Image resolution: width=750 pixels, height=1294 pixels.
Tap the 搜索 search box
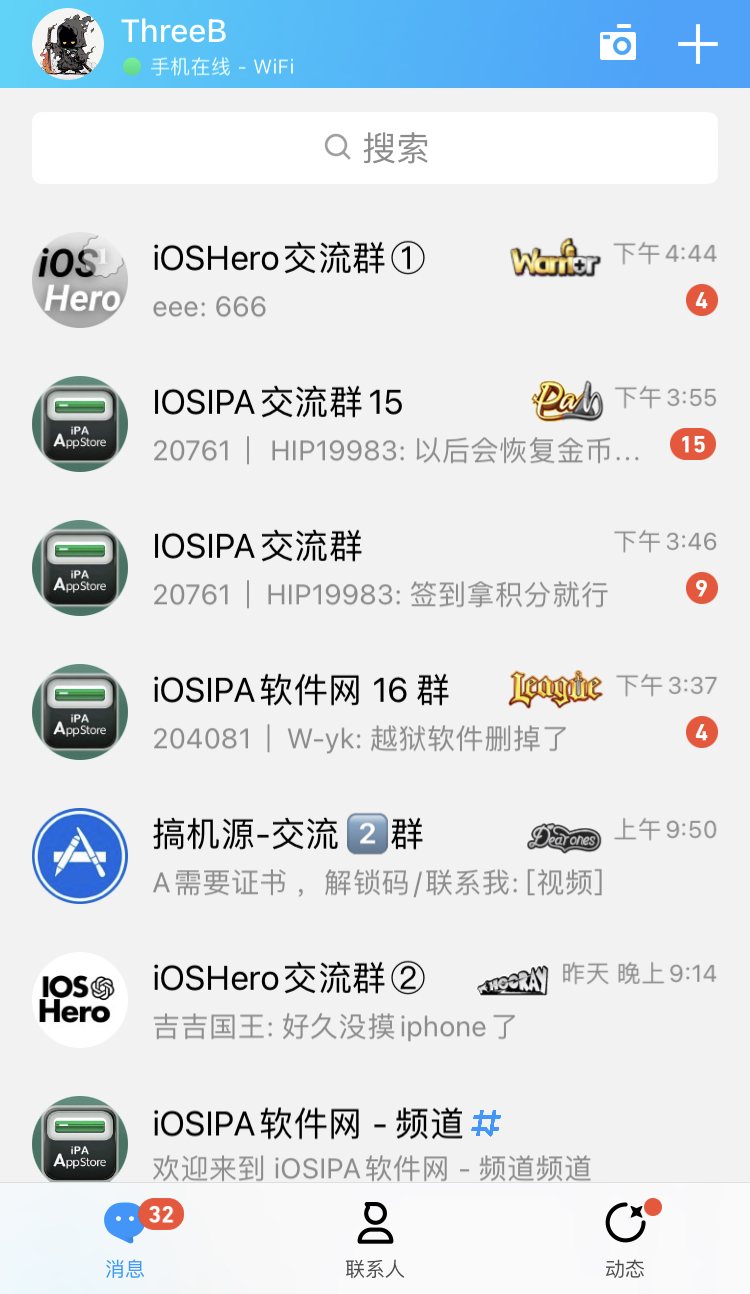(x=375, y=148)
